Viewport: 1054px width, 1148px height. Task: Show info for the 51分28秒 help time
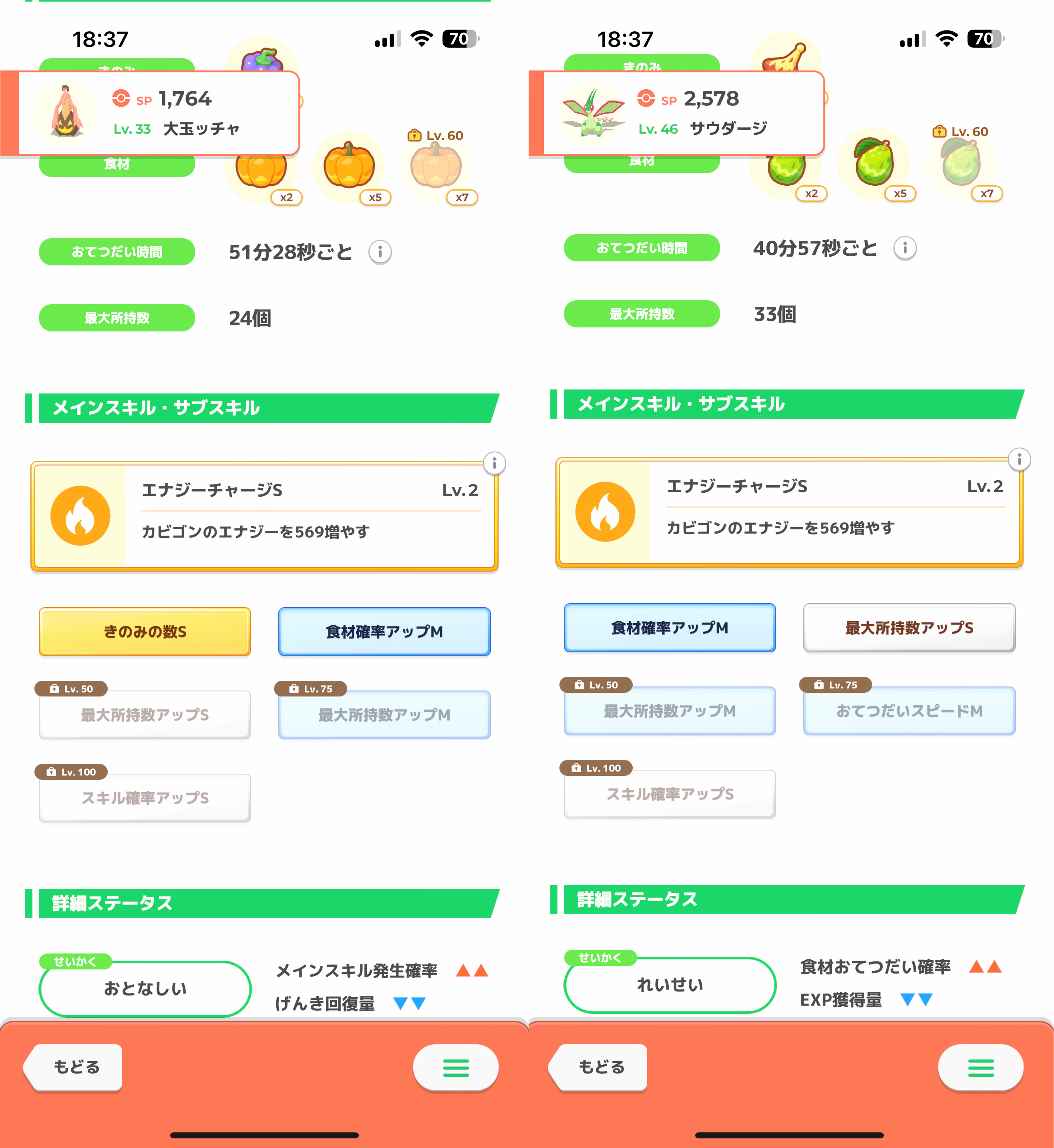click(380, 252)
